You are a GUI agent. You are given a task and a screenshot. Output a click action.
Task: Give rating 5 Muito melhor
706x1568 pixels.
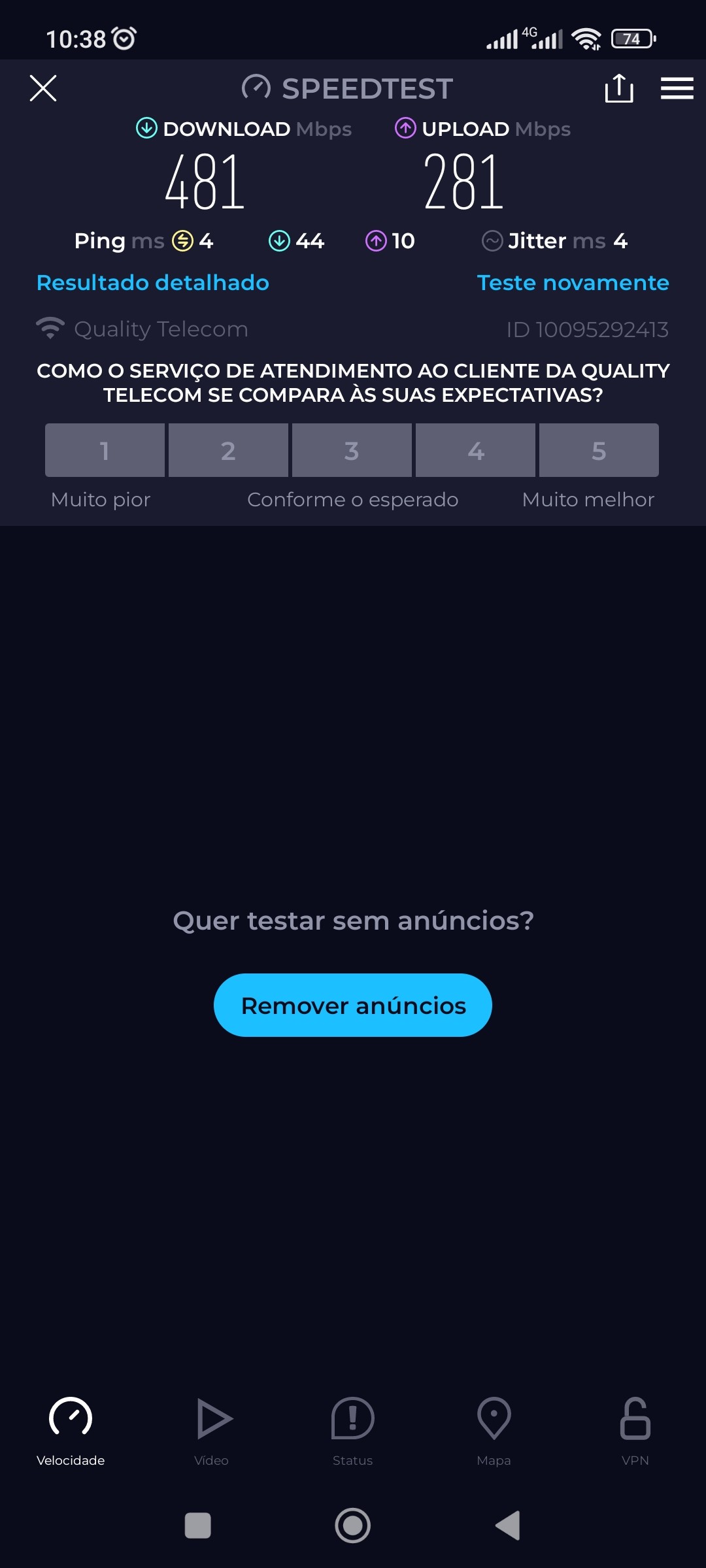click(599, 450)
